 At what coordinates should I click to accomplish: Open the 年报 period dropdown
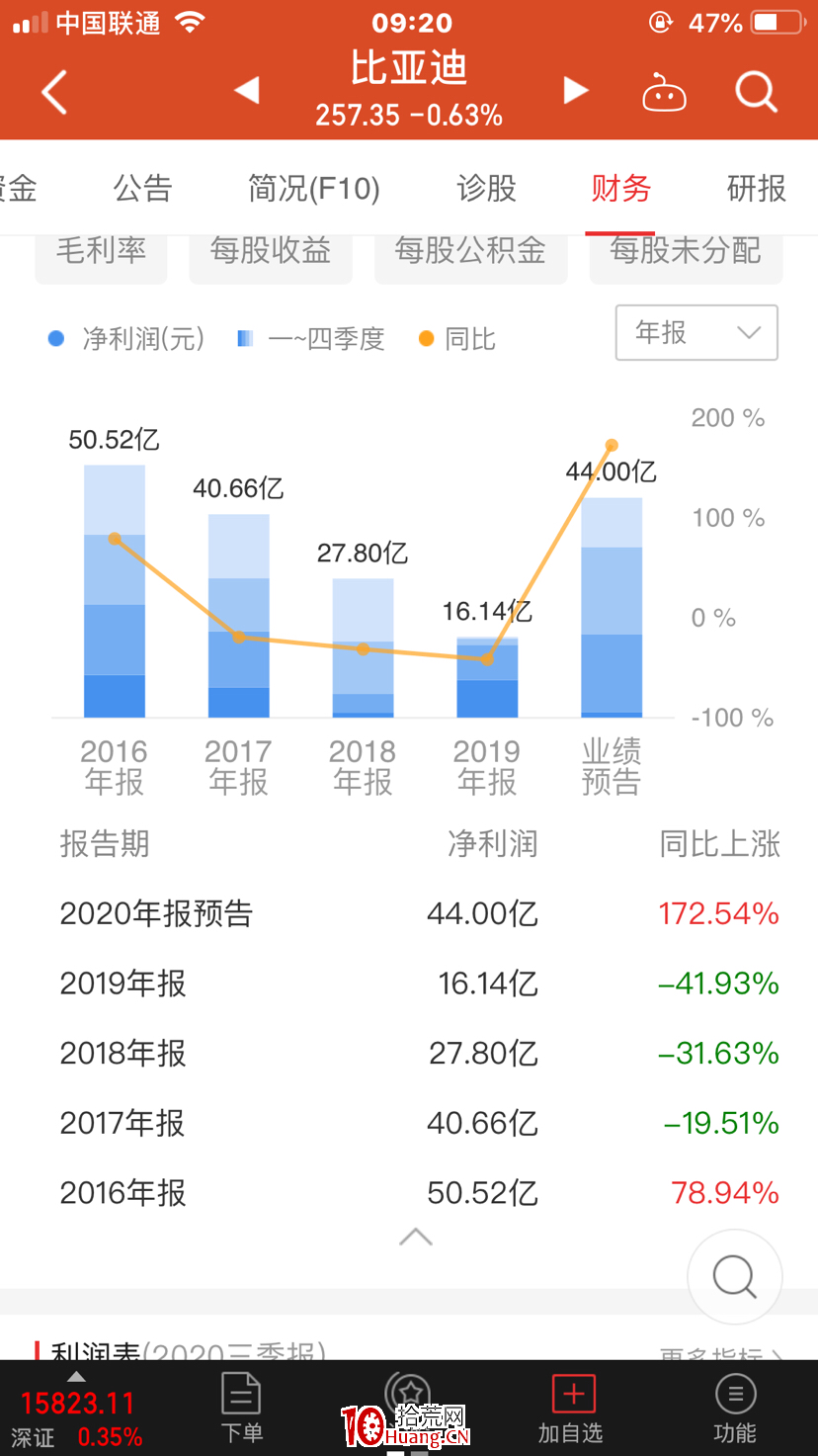(x=696, y=333)
